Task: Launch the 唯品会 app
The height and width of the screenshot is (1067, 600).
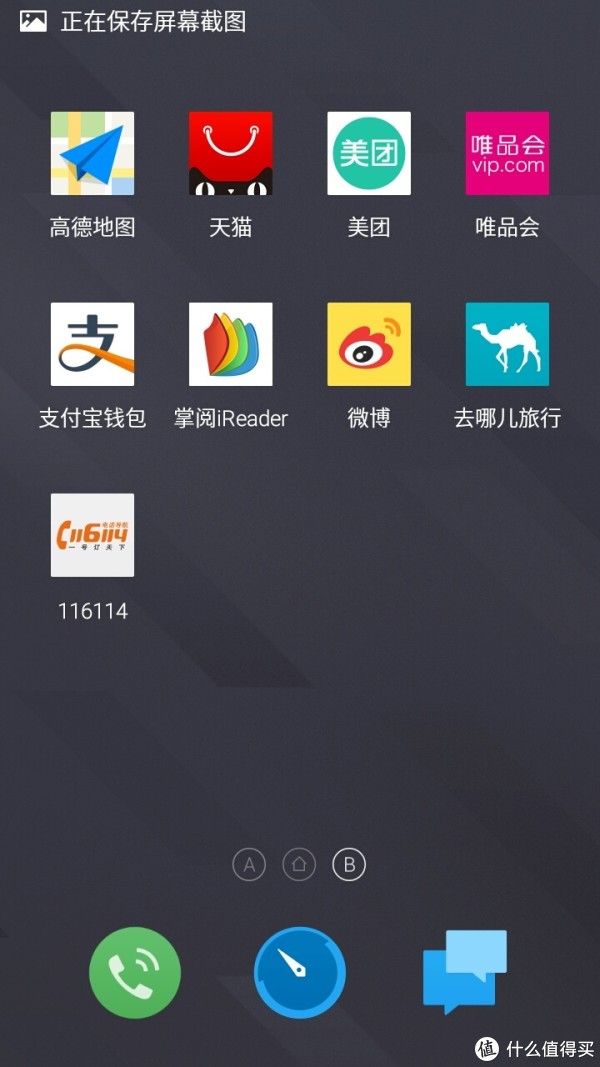Action: [507, 153]
